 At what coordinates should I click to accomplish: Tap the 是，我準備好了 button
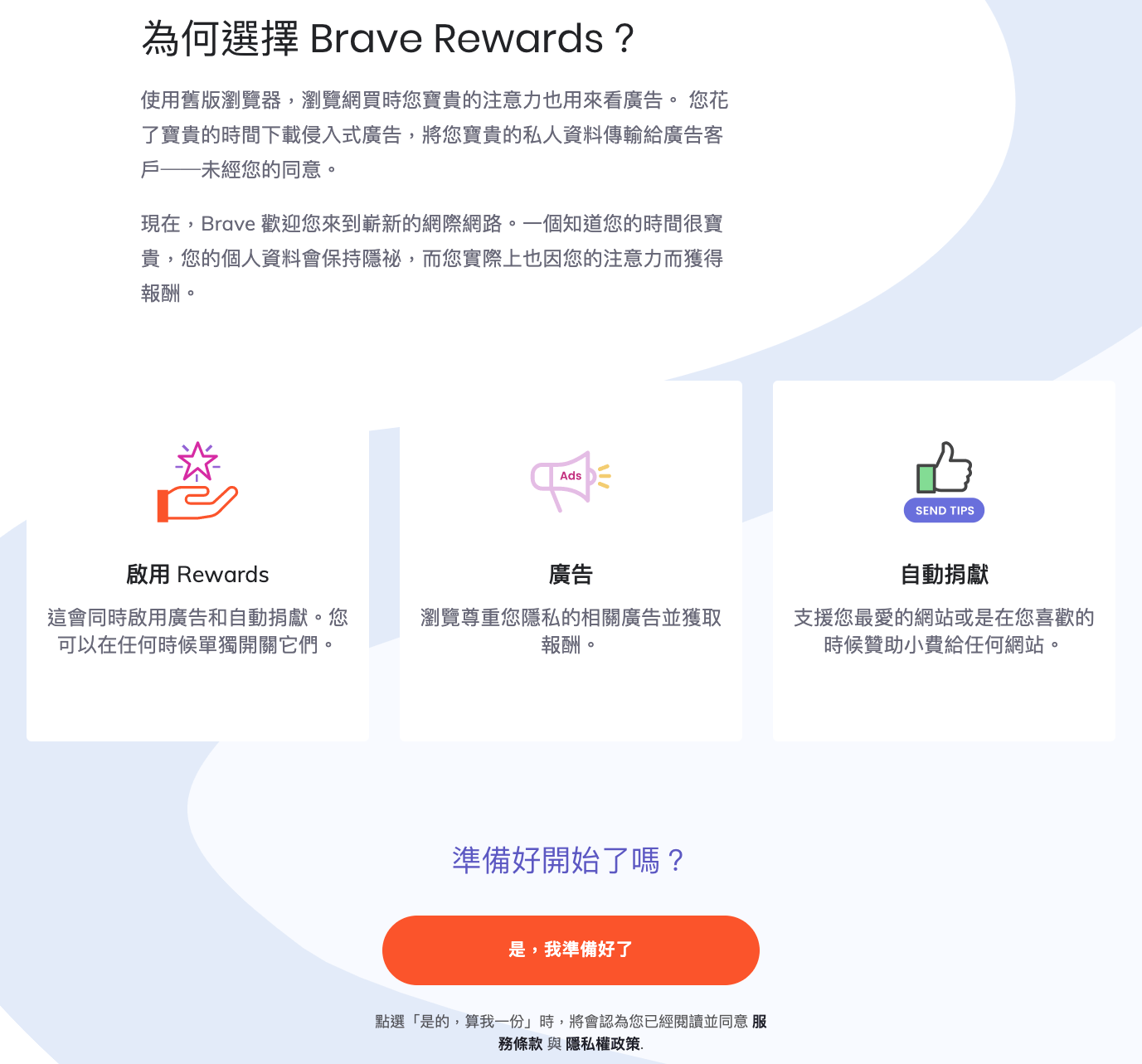571,950
